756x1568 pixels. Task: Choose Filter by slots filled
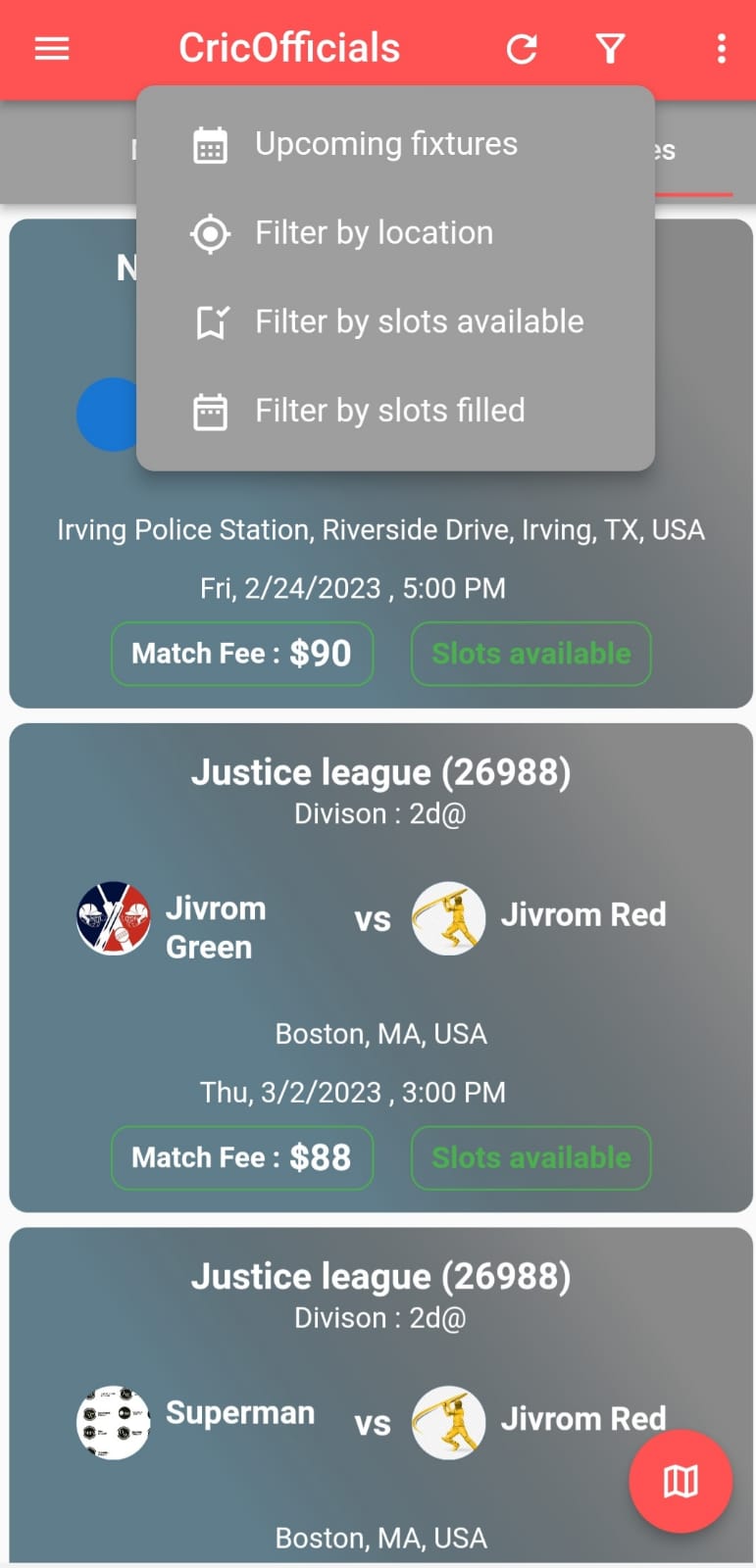(389, 411)
